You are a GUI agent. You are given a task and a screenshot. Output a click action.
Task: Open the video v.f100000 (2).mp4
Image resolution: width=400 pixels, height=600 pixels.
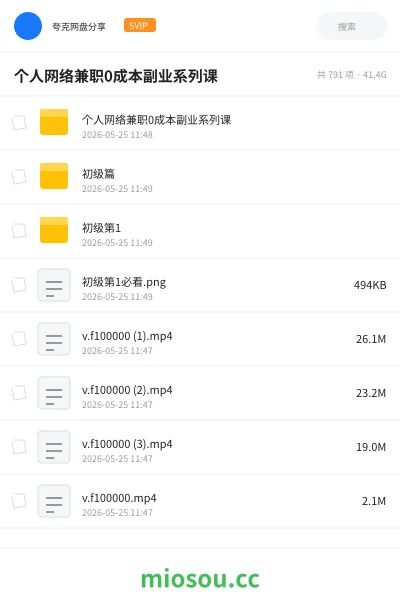(x=200, y=393)
